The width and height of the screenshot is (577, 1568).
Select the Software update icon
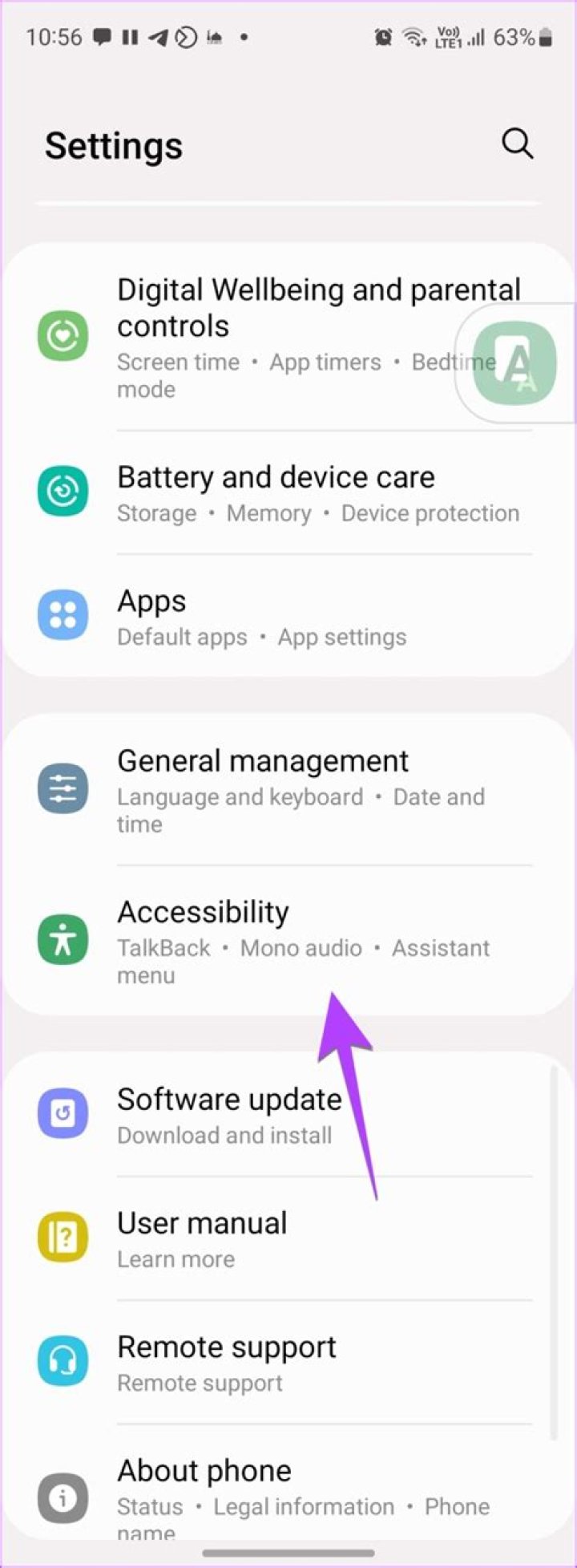63,1114
